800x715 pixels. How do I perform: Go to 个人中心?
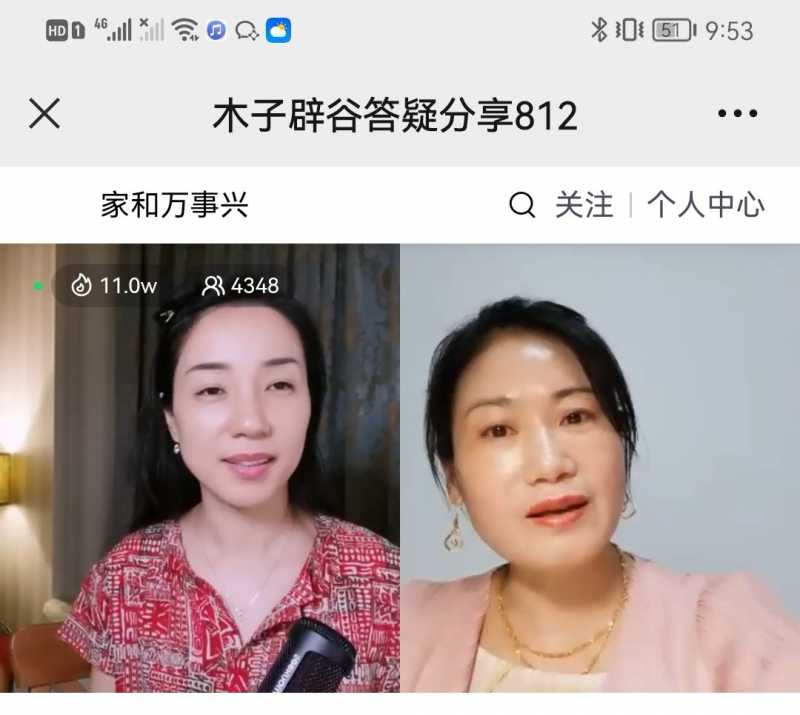point(705,206)
